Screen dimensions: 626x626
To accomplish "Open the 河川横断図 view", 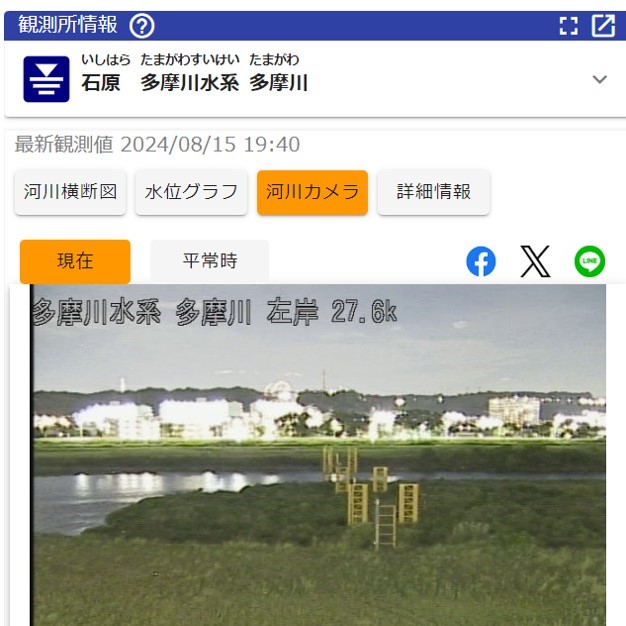I will (x=70, y=192).
